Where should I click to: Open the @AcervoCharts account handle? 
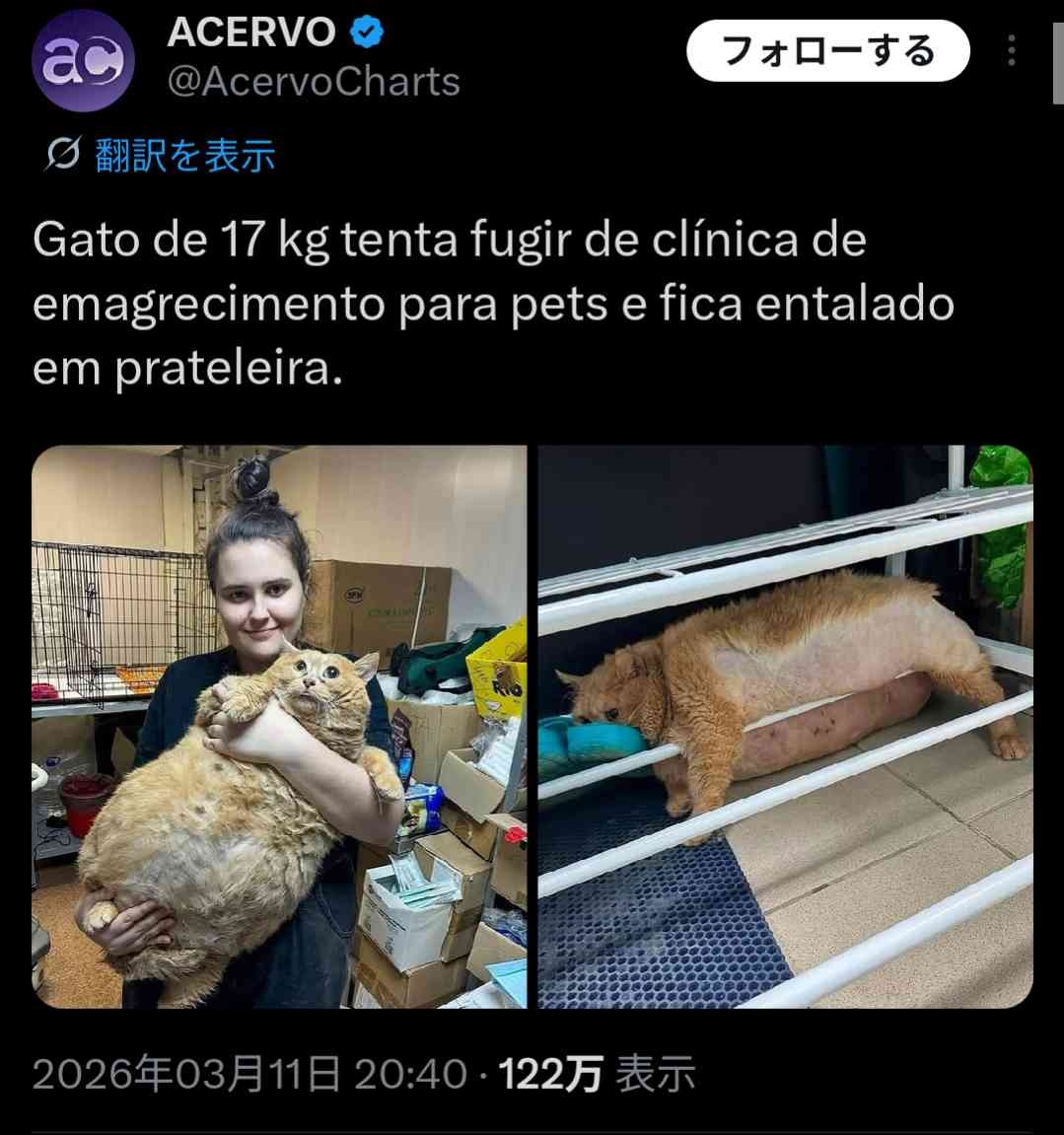tap(314, 83)
